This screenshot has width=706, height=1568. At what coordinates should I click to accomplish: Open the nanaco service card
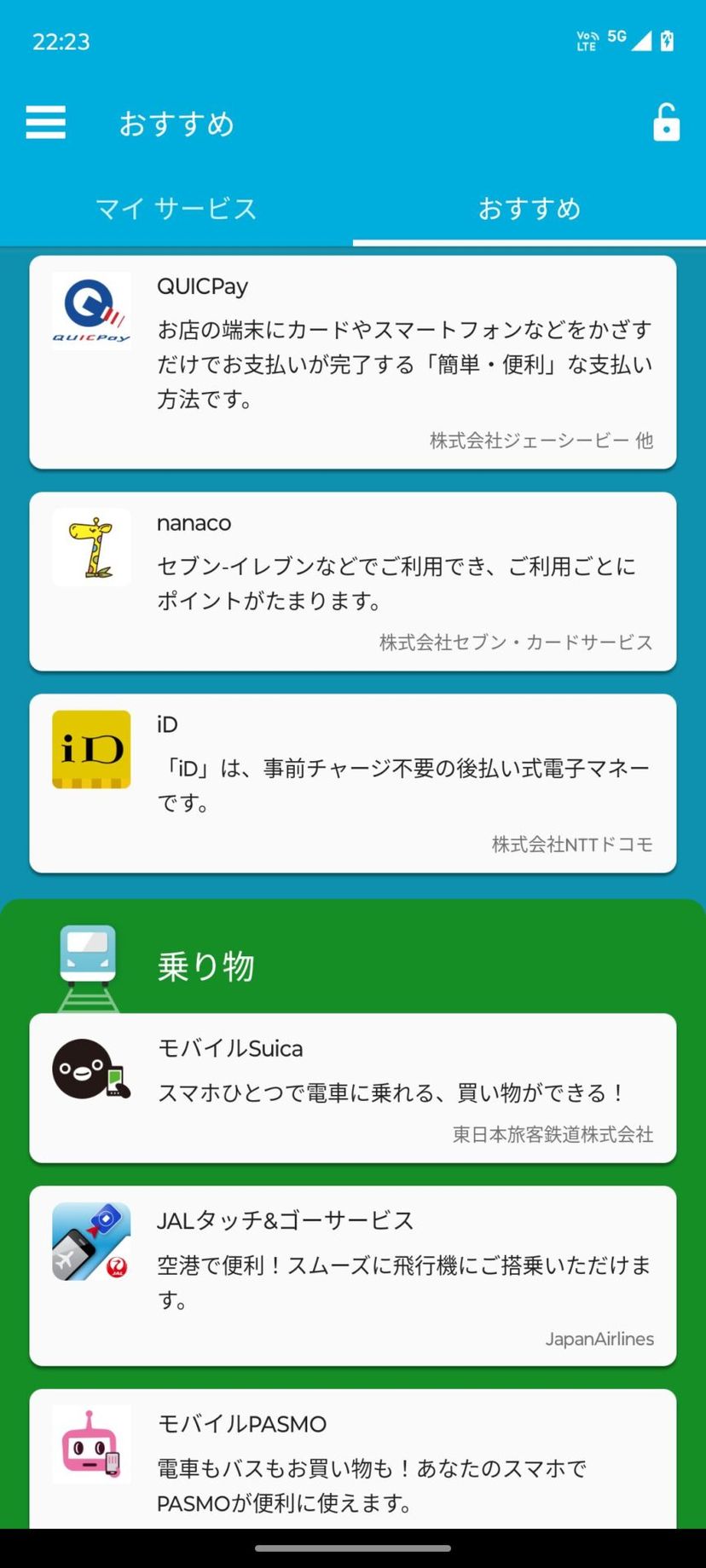coord(353,581)
